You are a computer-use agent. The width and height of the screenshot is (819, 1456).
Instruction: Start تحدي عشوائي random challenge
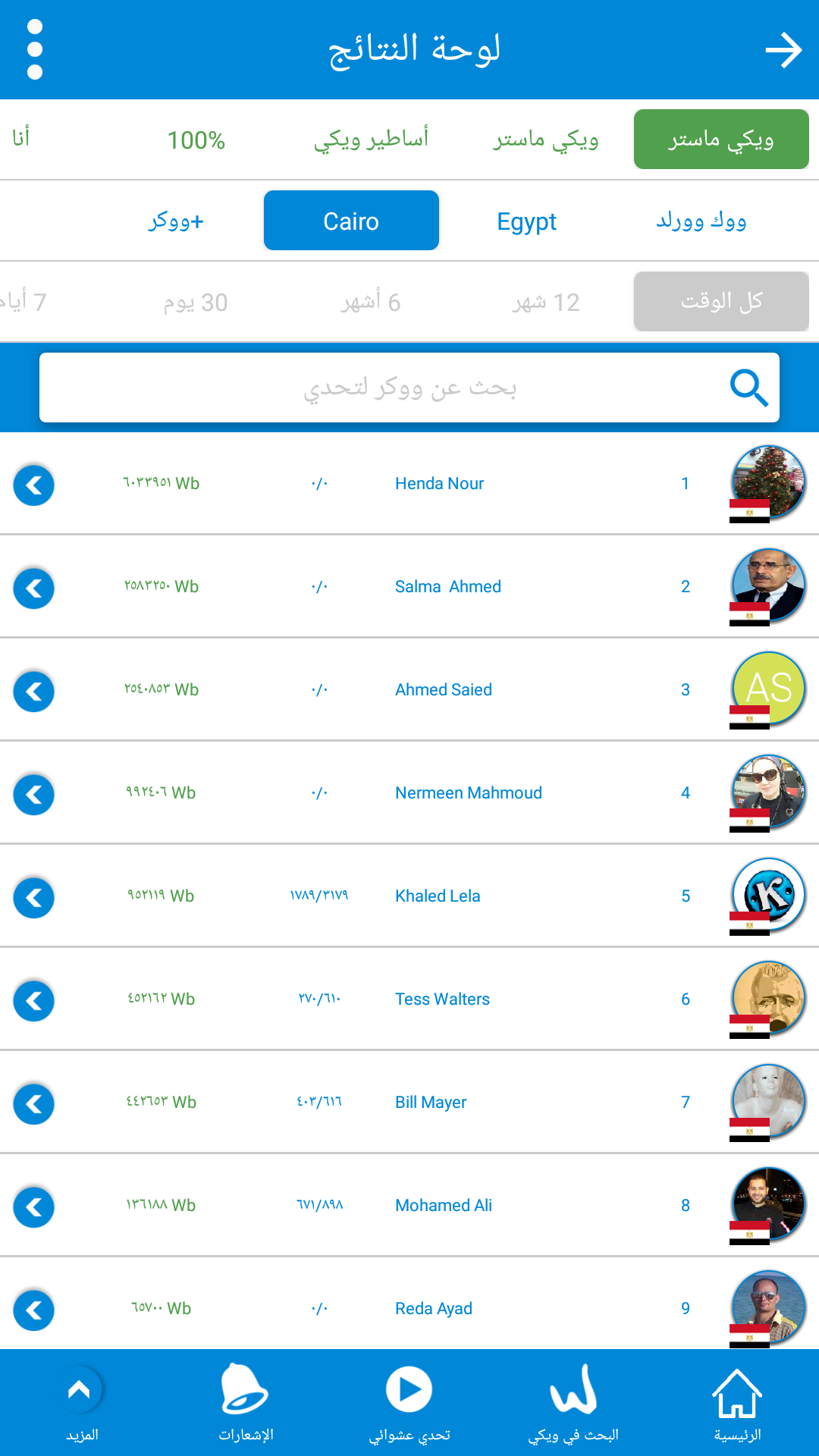pos(409,1404)
